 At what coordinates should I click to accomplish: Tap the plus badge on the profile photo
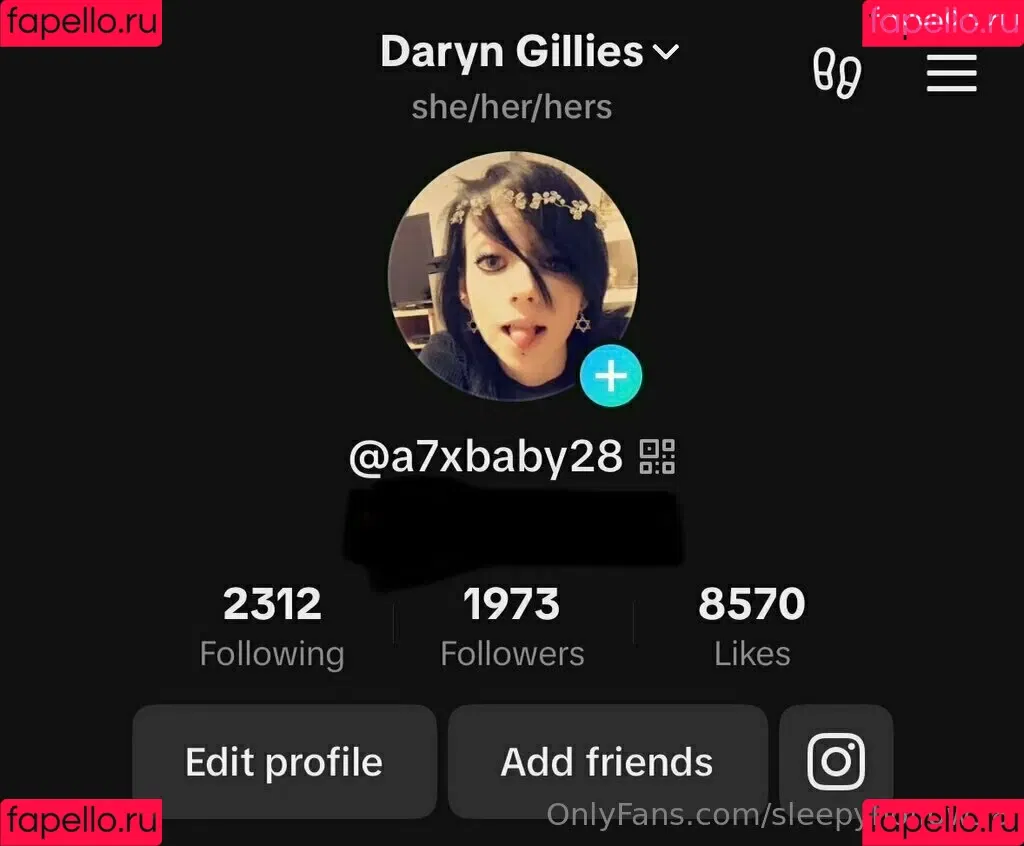click(611, 376)
